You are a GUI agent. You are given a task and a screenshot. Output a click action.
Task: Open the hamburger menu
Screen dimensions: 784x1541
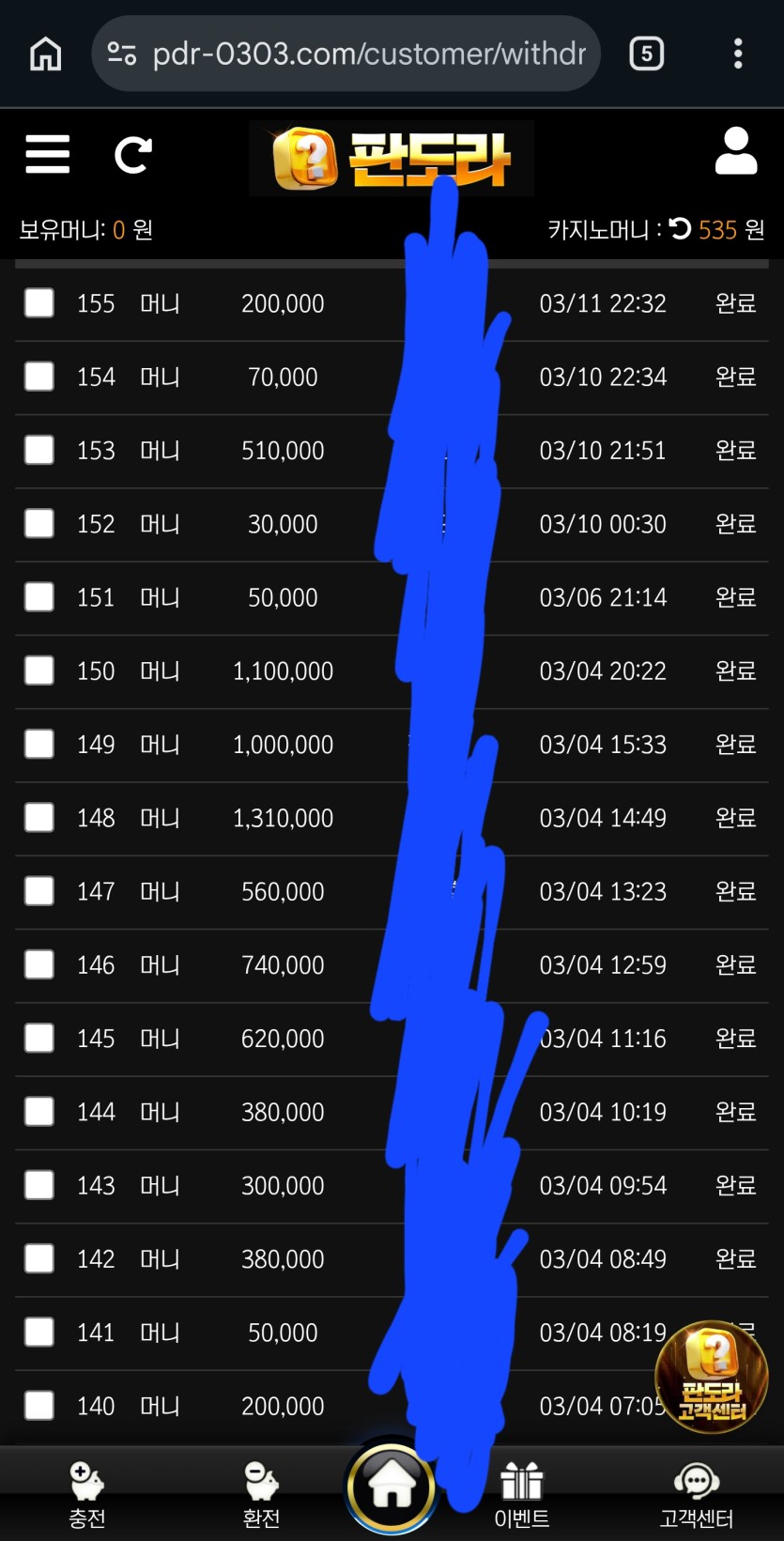pos(48,154)
